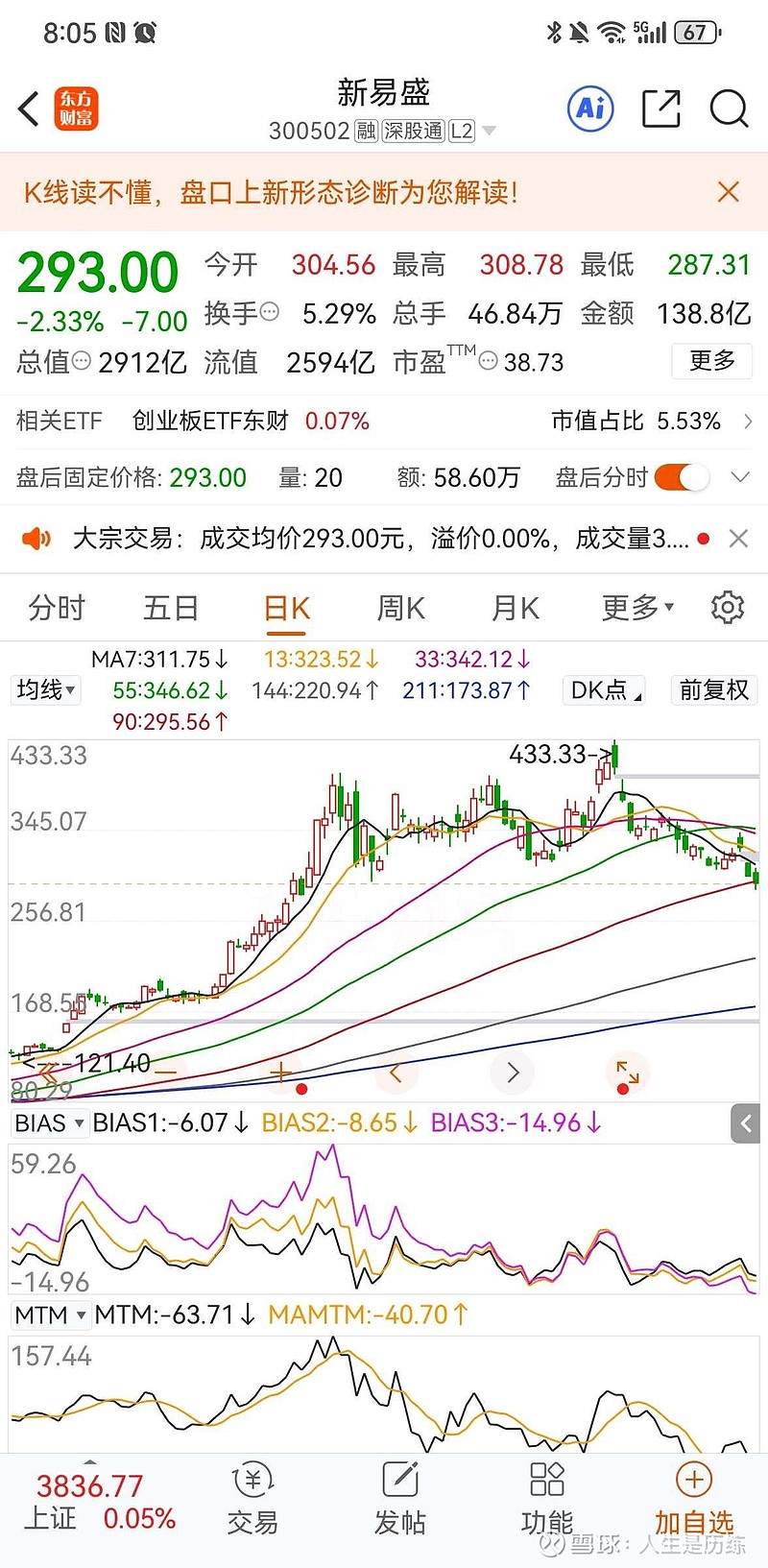Tap the announcement speaker icon

36,539
